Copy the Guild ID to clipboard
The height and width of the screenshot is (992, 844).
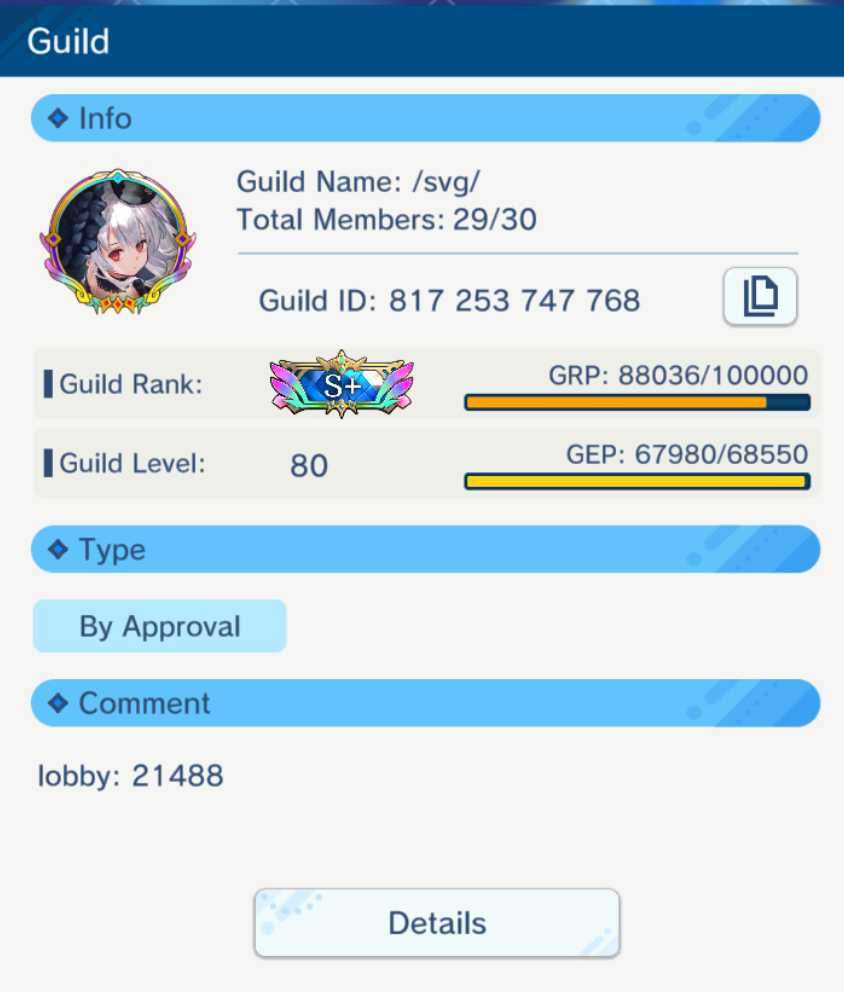click(759, 296)
